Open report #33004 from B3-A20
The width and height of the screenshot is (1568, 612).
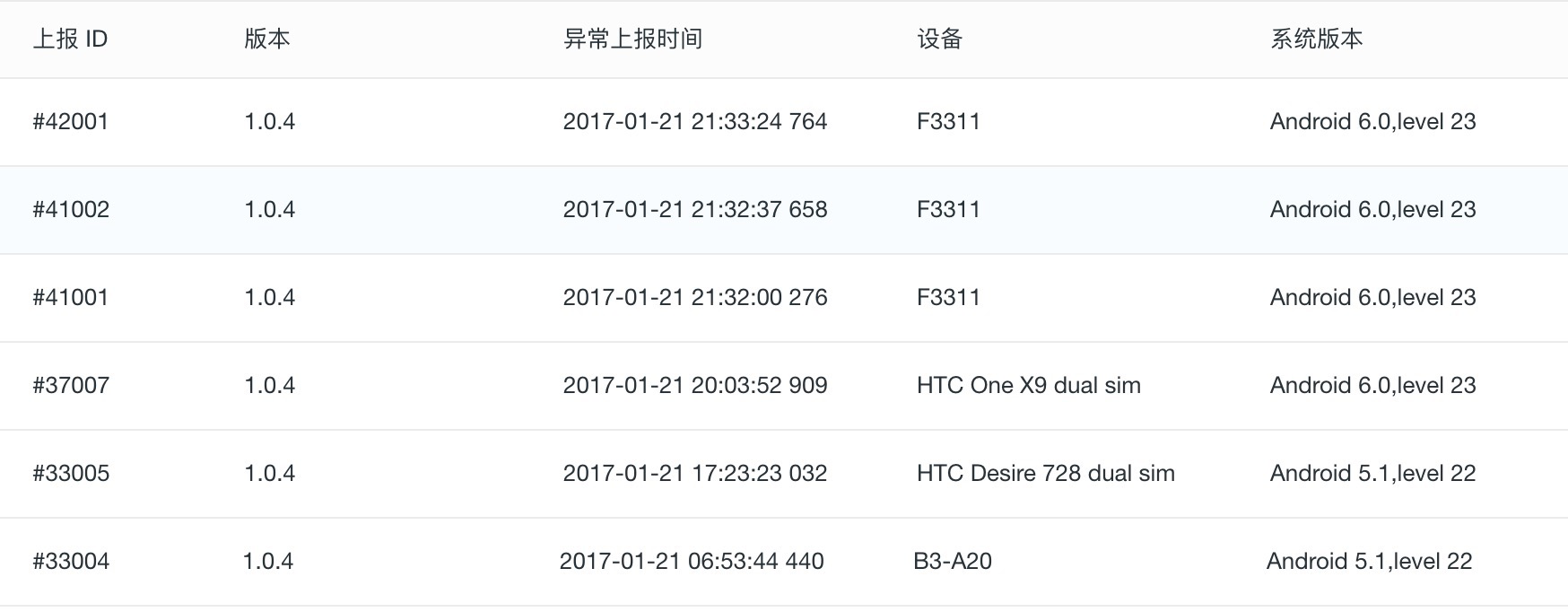[x=784, y=562]
